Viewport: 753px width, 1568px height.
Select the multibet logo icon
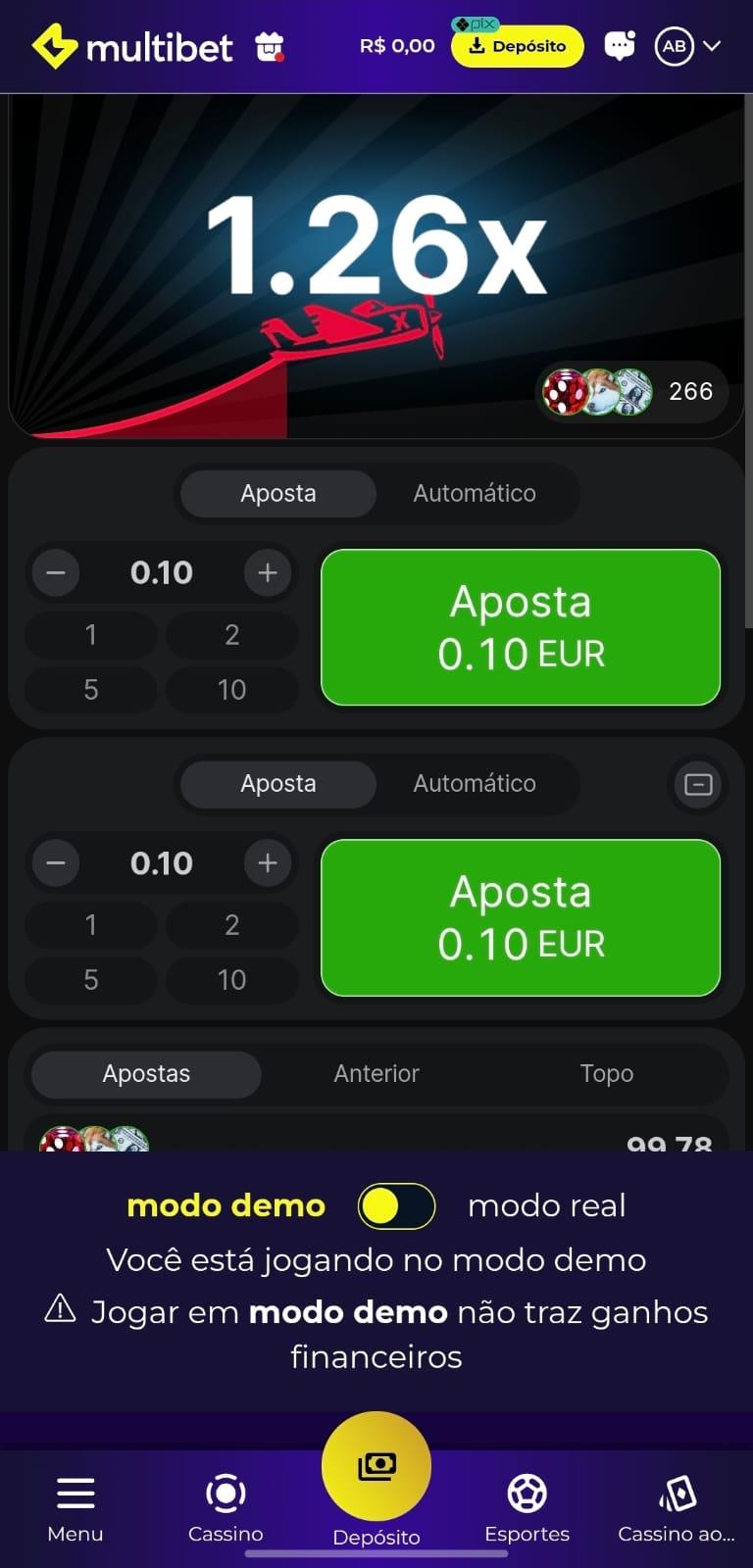pos(57,45)
